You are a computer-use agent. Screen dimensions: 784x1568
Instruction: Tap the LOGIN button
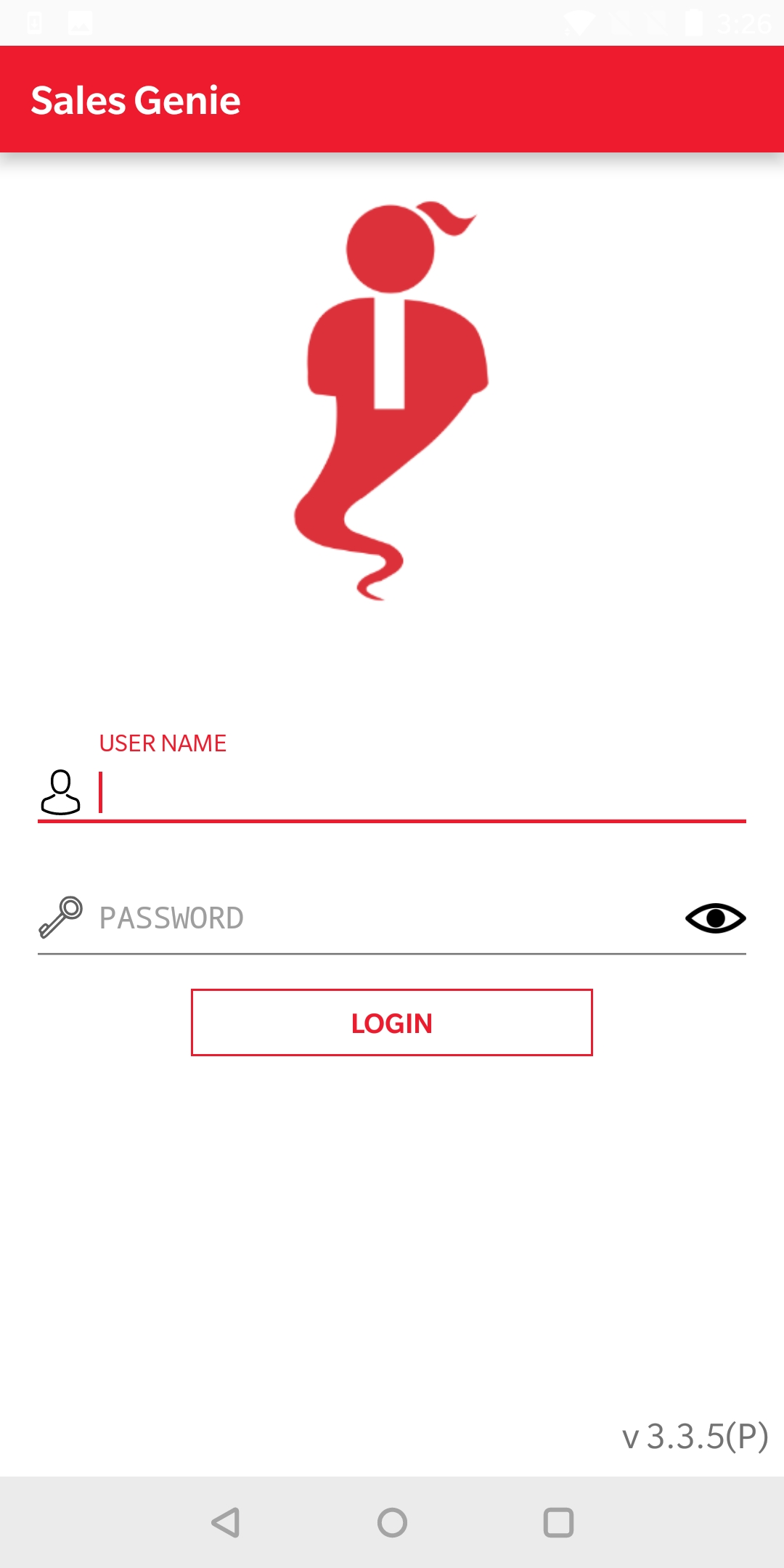[x=392, y=1023]
